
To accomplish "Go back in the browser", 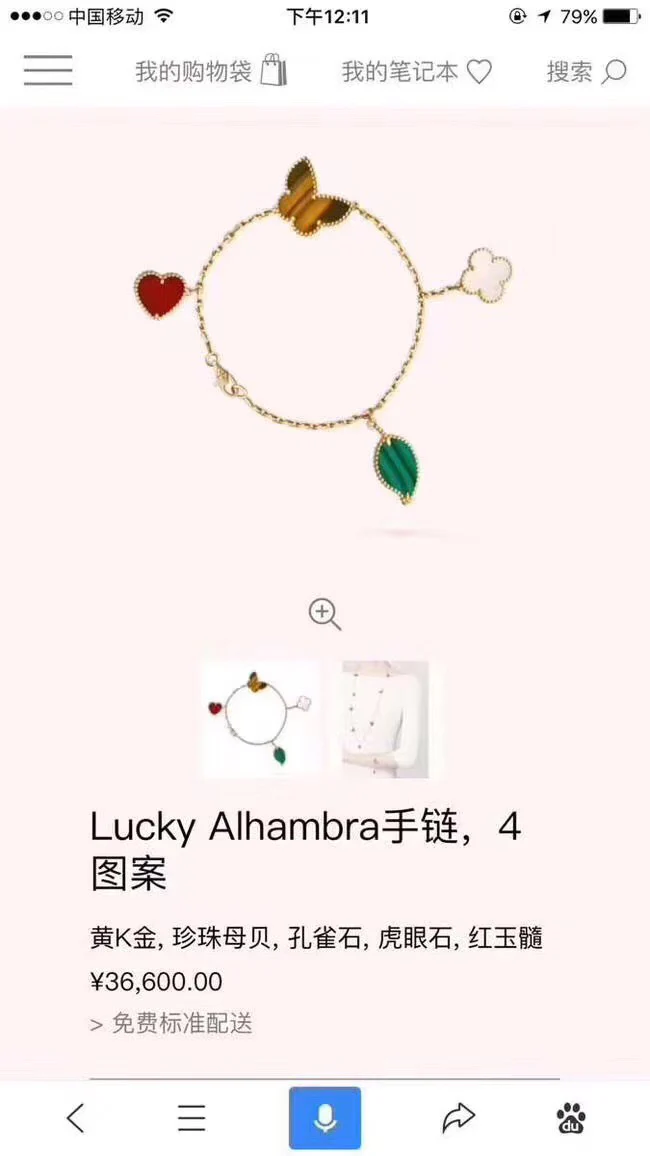I will click(76, 1117).
